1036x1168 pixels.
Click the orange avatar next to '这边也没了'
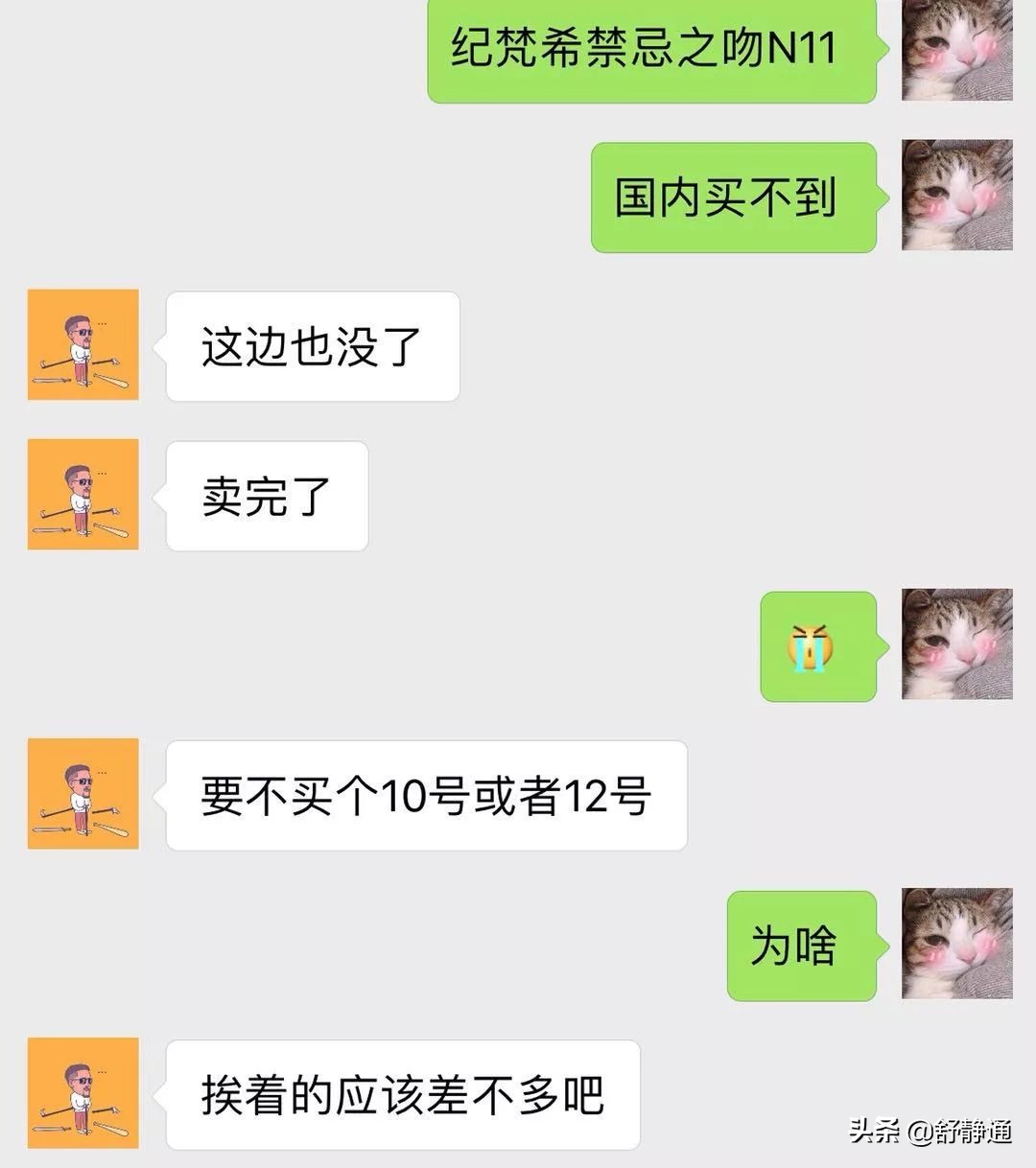[82, 345]
